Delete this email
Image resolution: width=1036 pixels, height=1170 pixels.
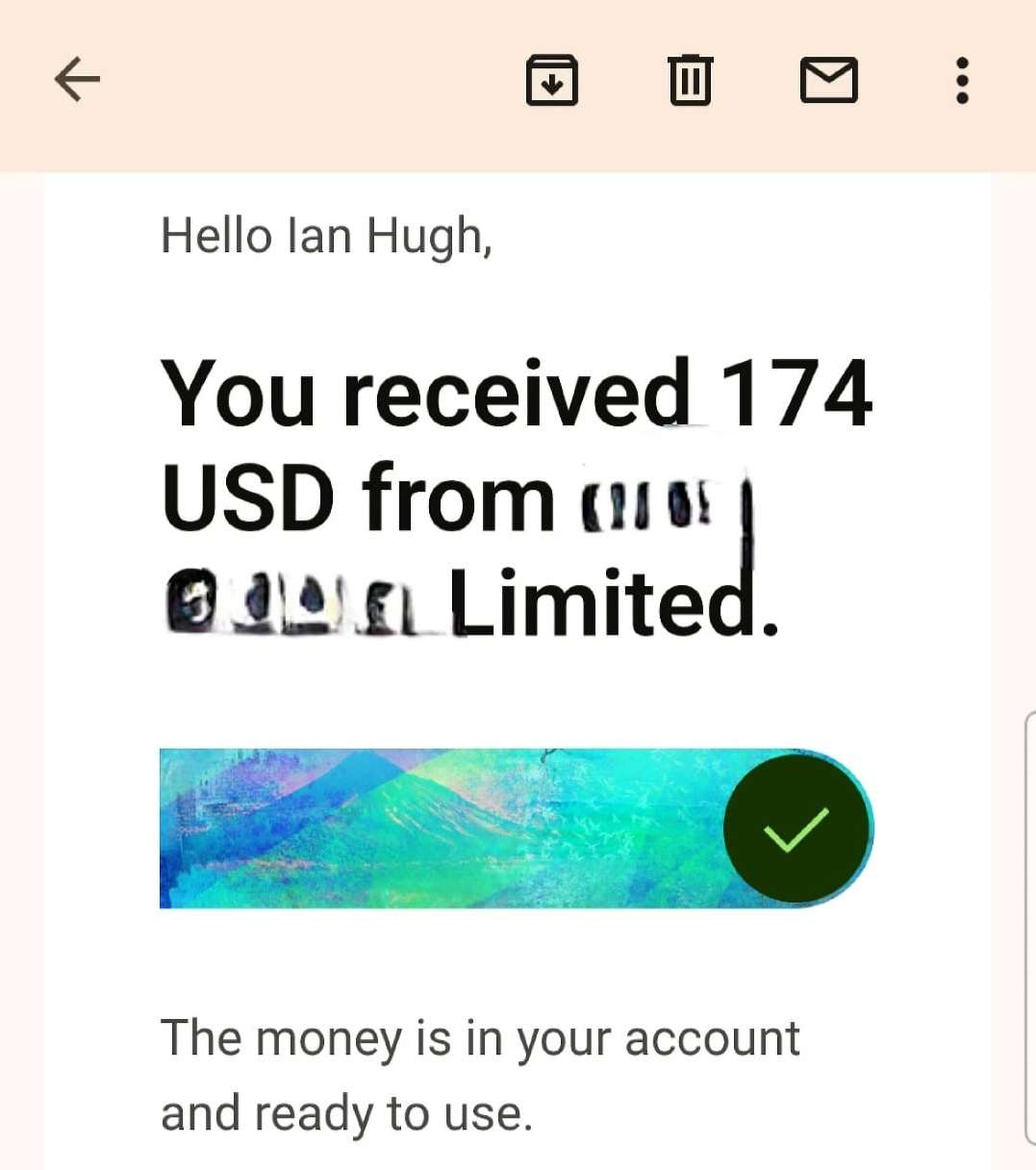pos(690,80)
